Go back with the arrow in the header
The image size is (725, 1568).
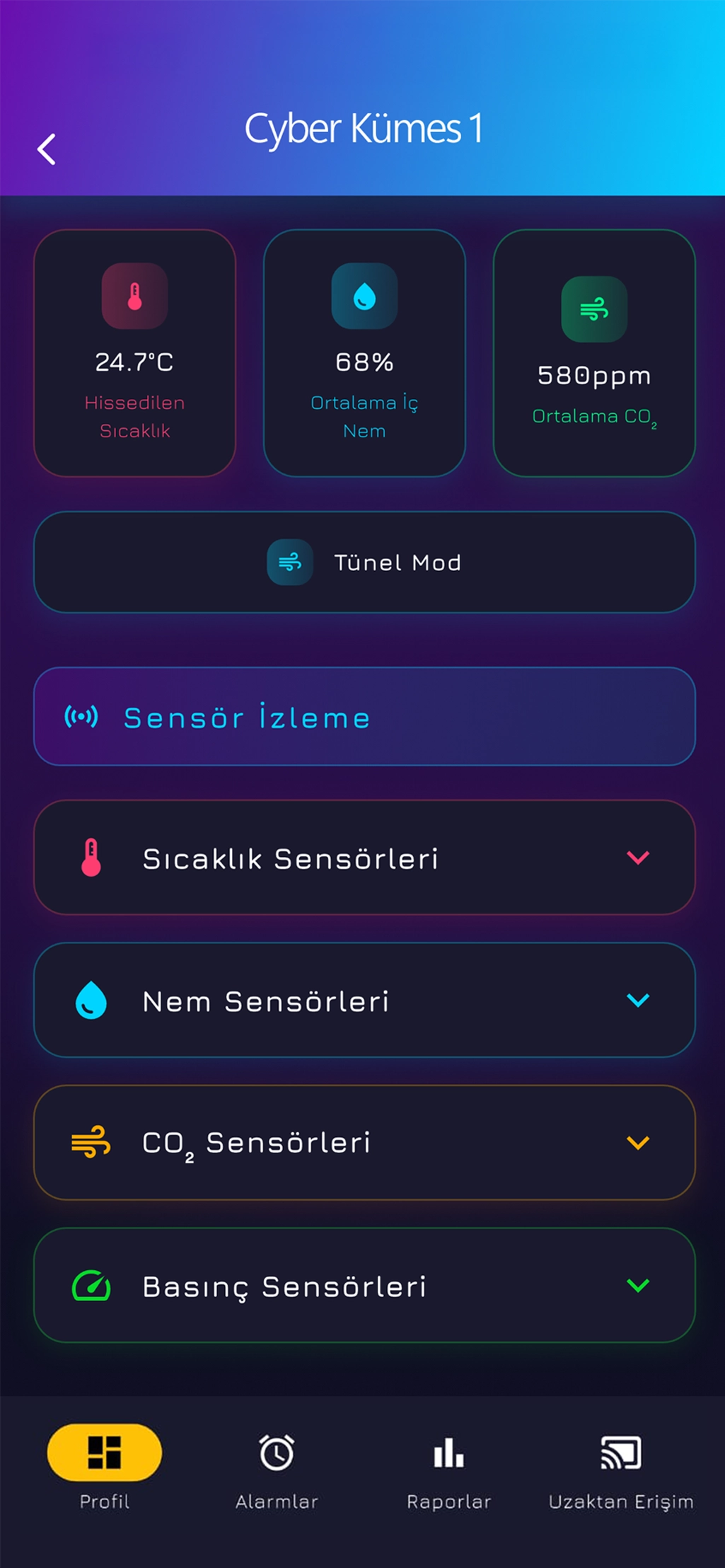pos(47,149)
